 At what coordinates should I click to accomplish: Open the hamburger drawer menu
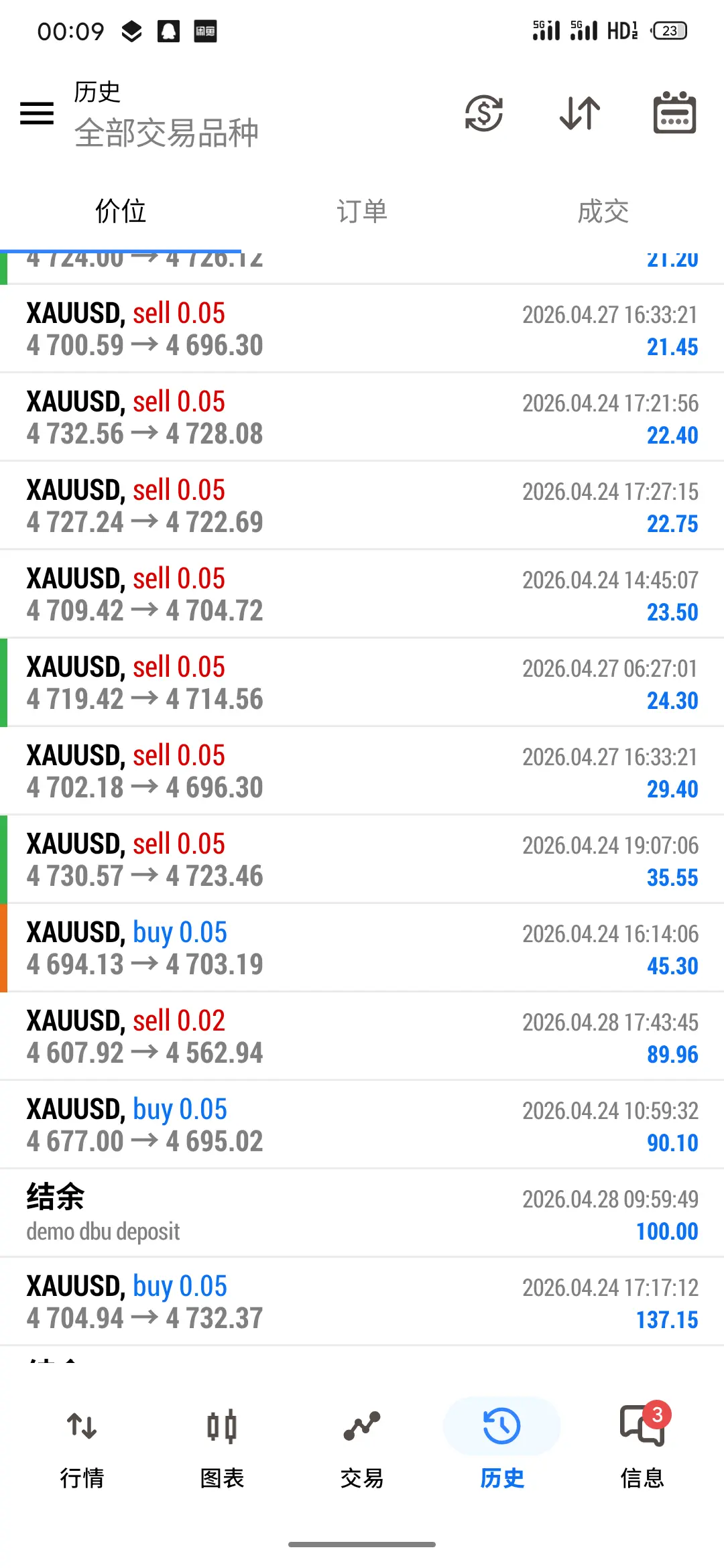pyautogui.click(x=37, y=113)
